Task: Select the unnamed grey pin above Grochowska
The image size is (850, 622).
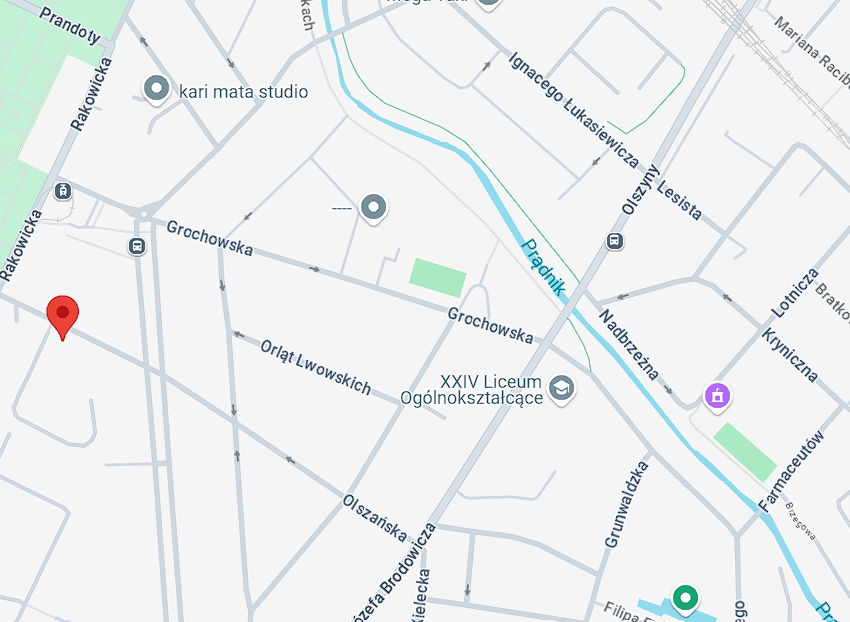Action: [x=374, y=208]
